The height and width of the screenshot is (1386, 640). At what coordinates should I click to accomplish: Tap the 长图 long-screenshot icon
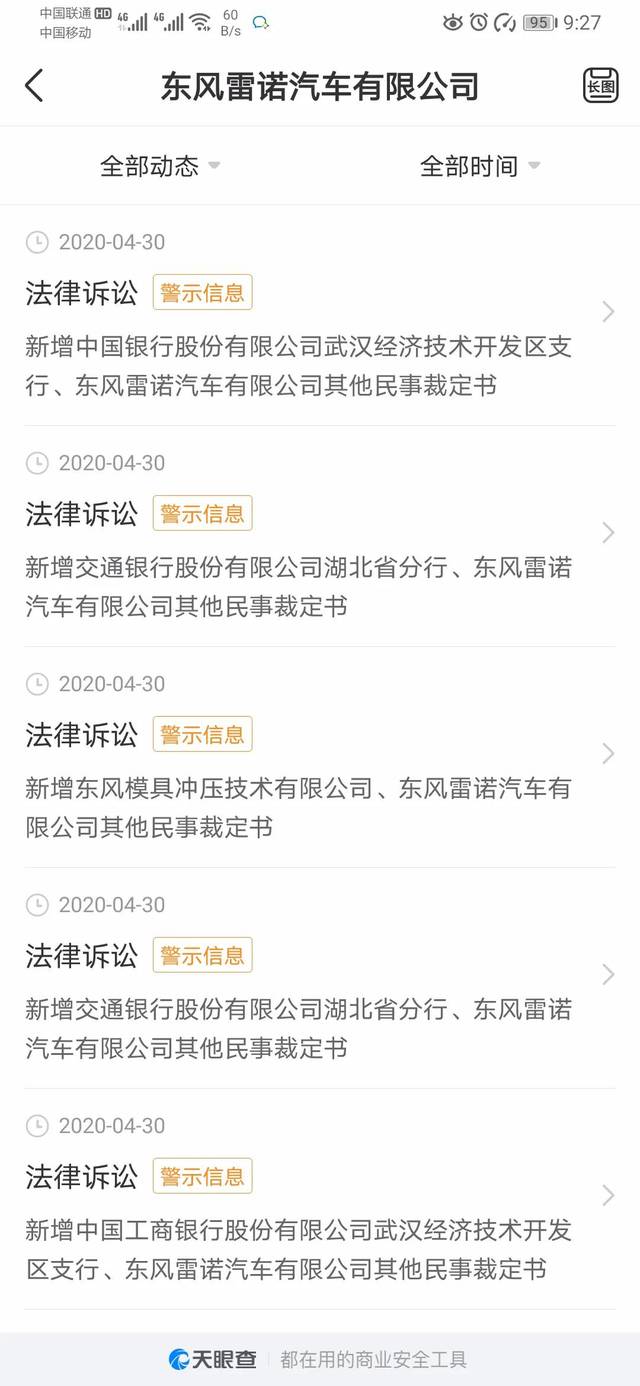click(x=600, y=86)
